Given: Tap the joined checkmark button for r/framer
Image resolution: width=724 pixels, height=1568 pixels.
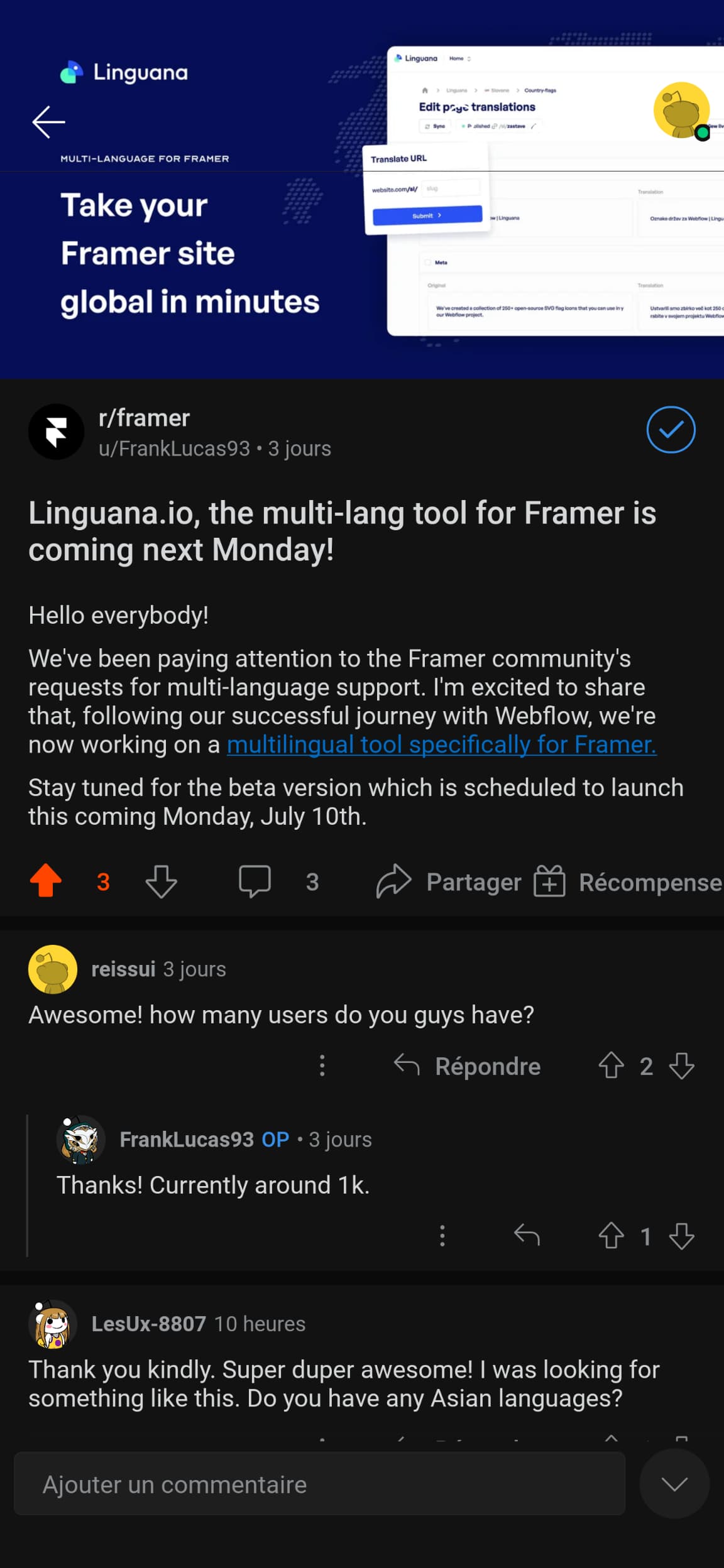Looking at the screenshot, I should click(x=671, y=430).
